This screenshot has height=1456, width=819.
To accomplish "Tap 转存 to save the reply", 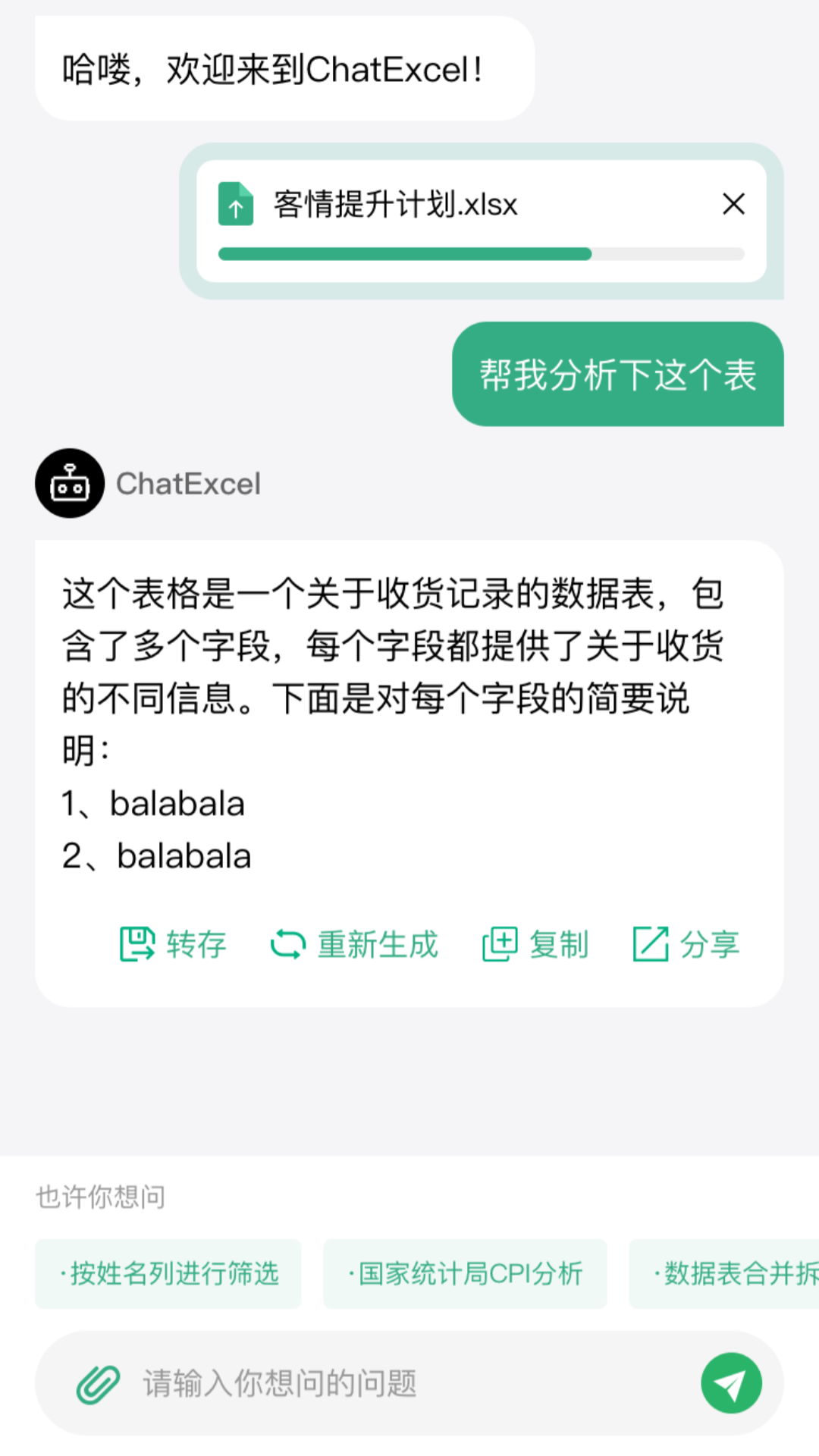I will coord(173,944).
